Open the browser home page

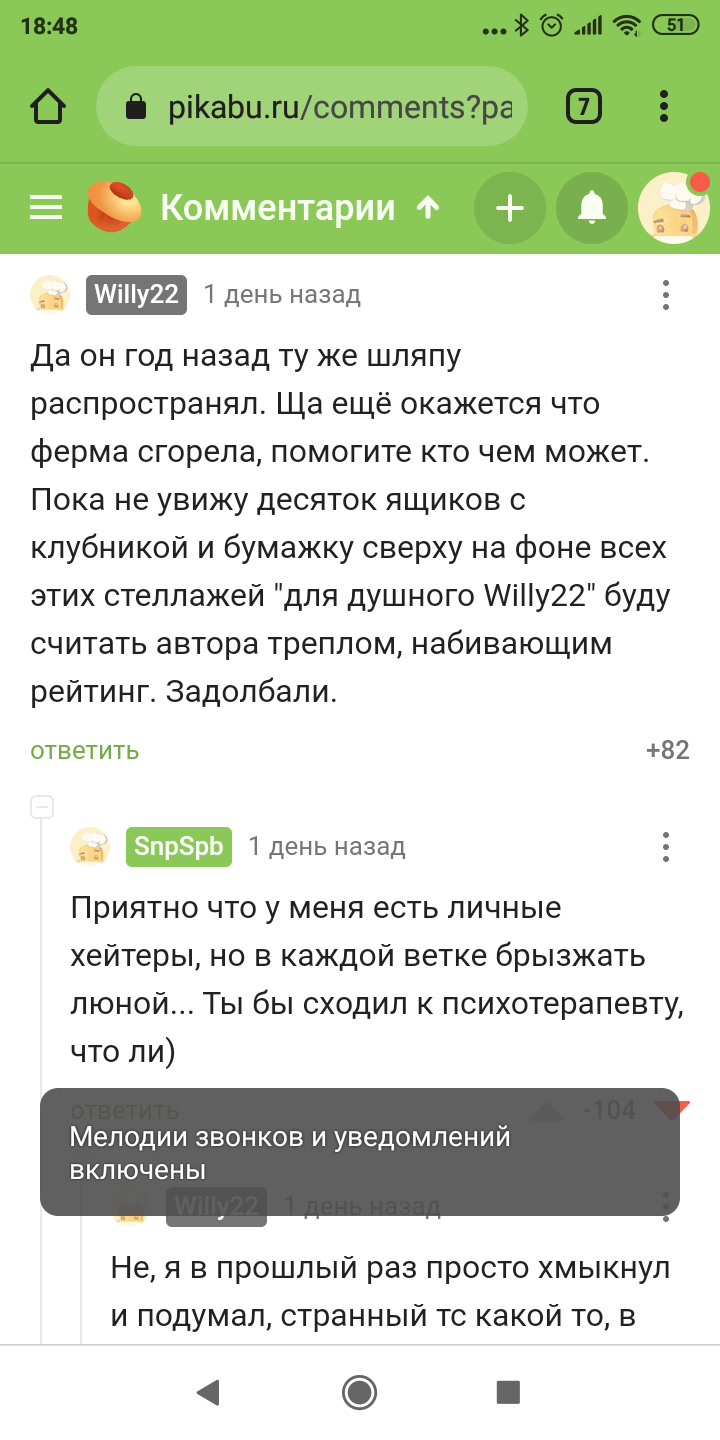point(48,106)
